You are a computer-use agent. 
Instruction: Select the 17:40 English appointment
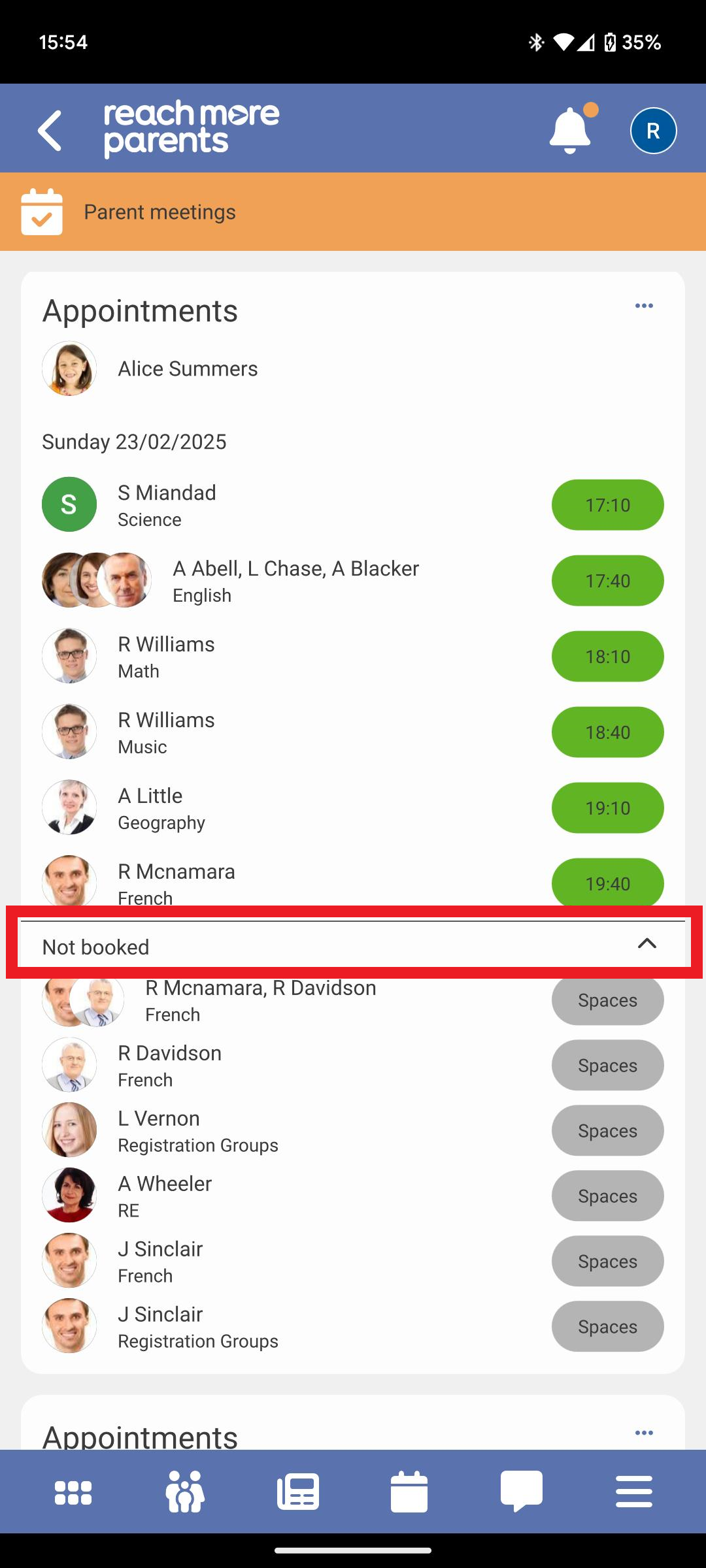[x=607, y=581]
